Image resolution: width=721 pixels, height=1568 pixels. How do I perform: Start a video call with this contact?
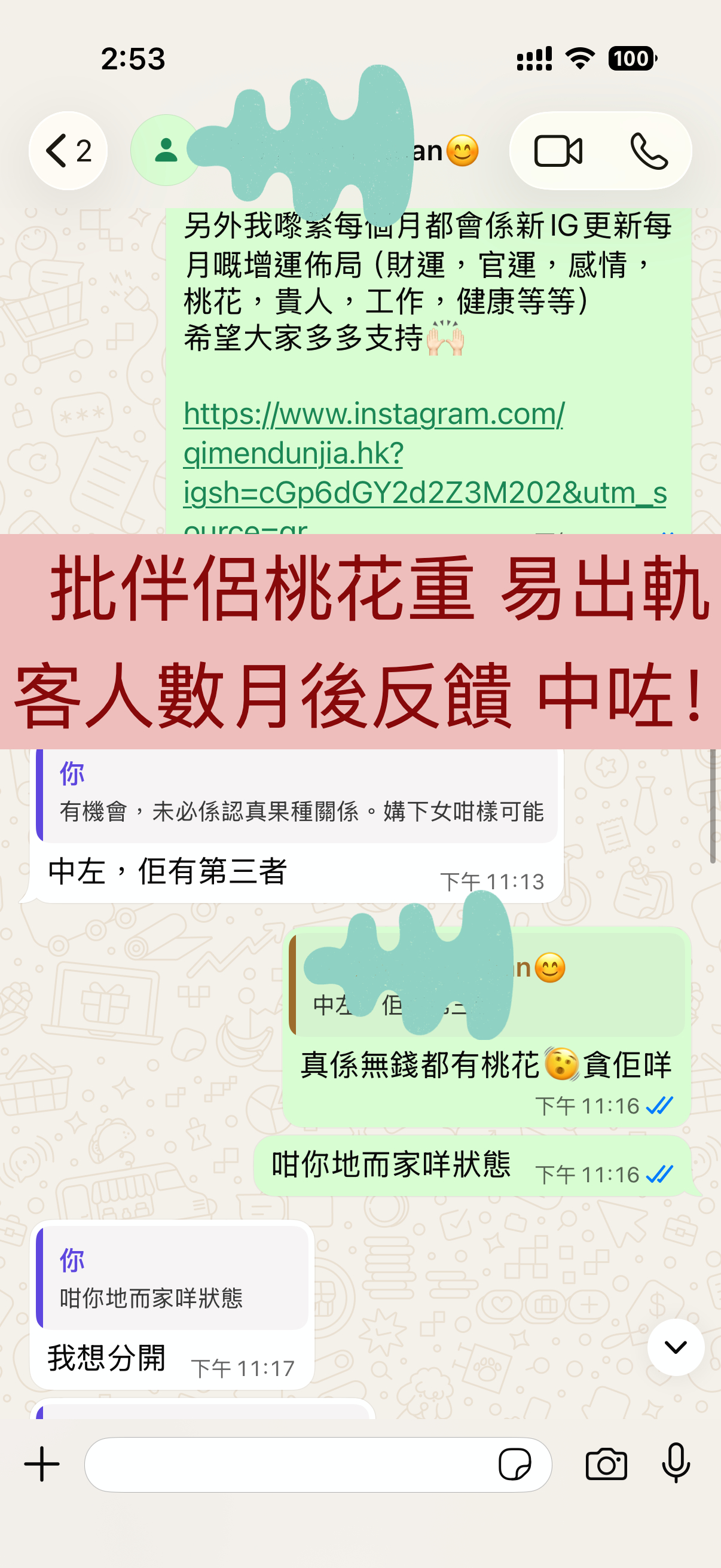click(x=557, y=151)
